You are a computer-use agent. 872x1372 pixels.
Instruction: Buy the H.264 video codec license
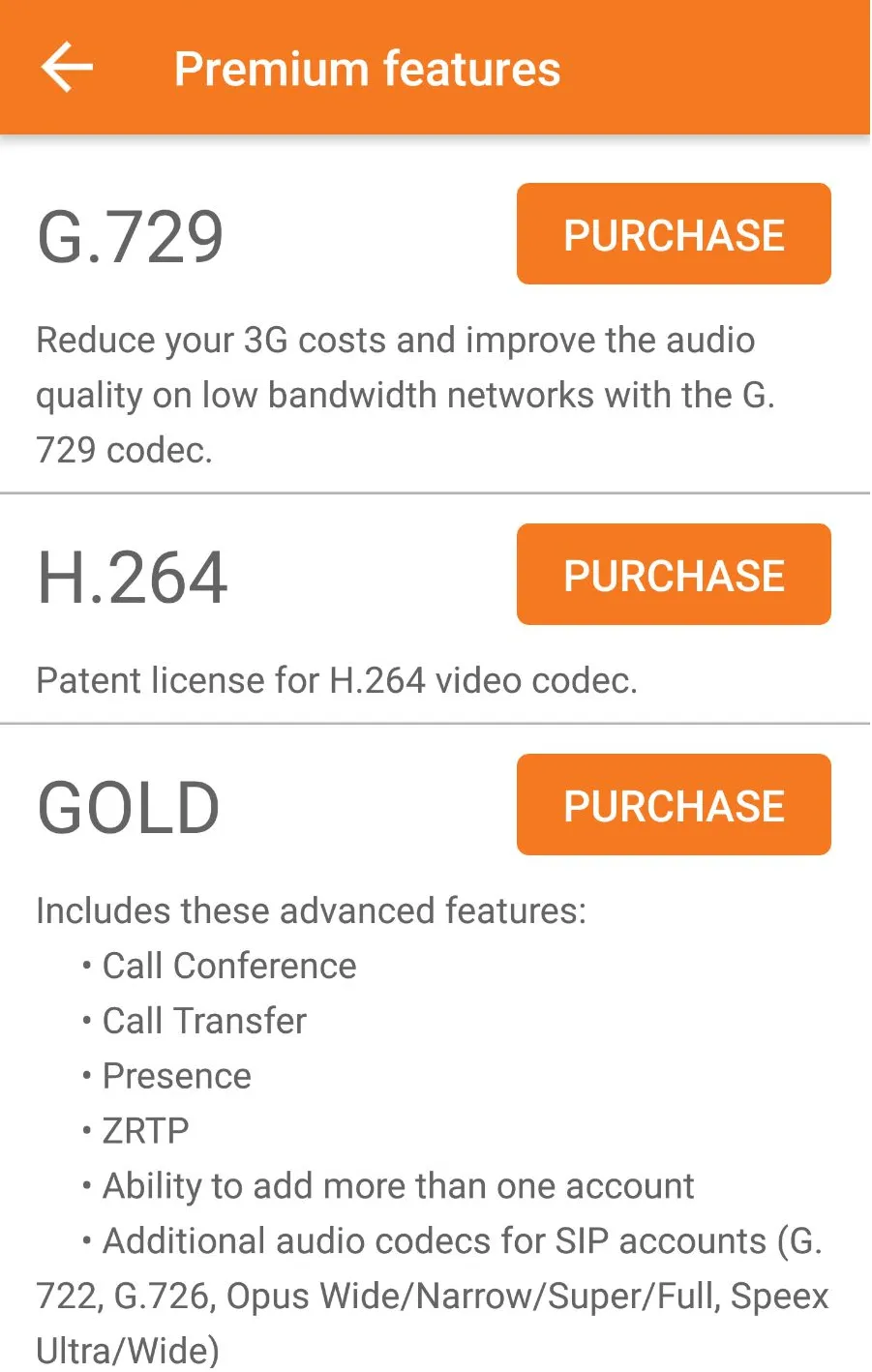tap(674, 575)
